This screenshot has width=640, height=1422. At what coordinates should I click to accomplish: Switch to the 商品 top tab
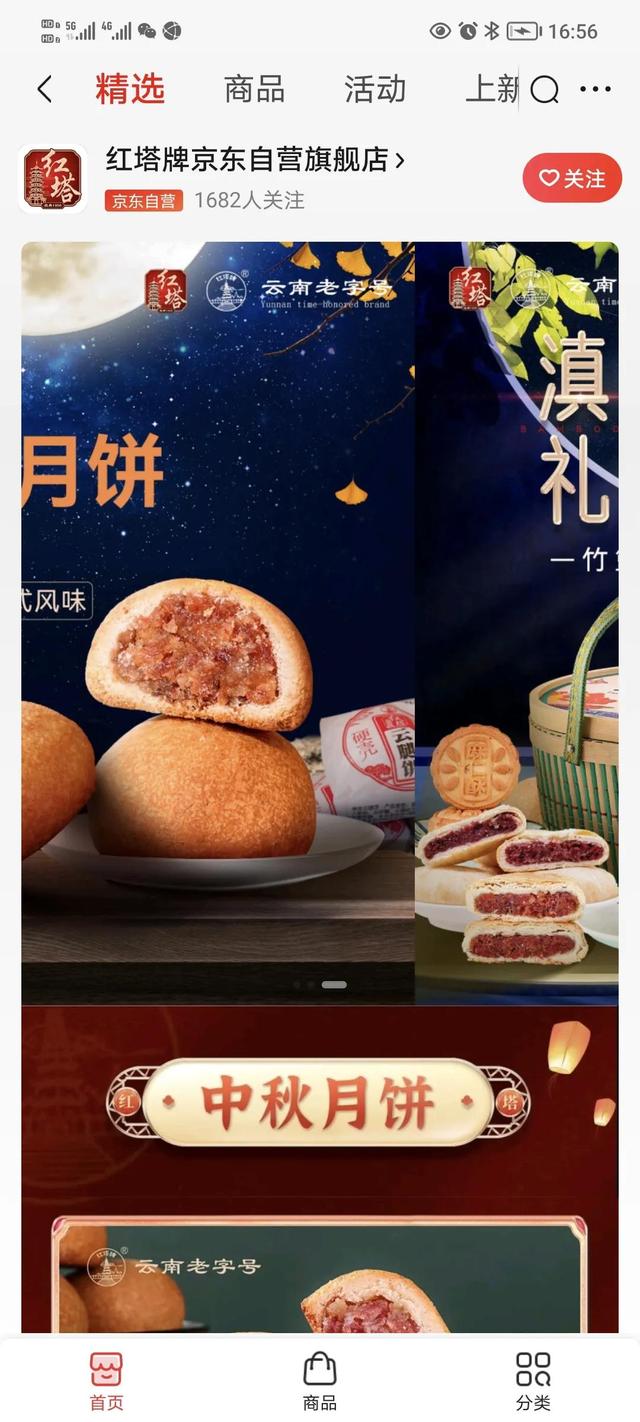[x=254, y=89]
